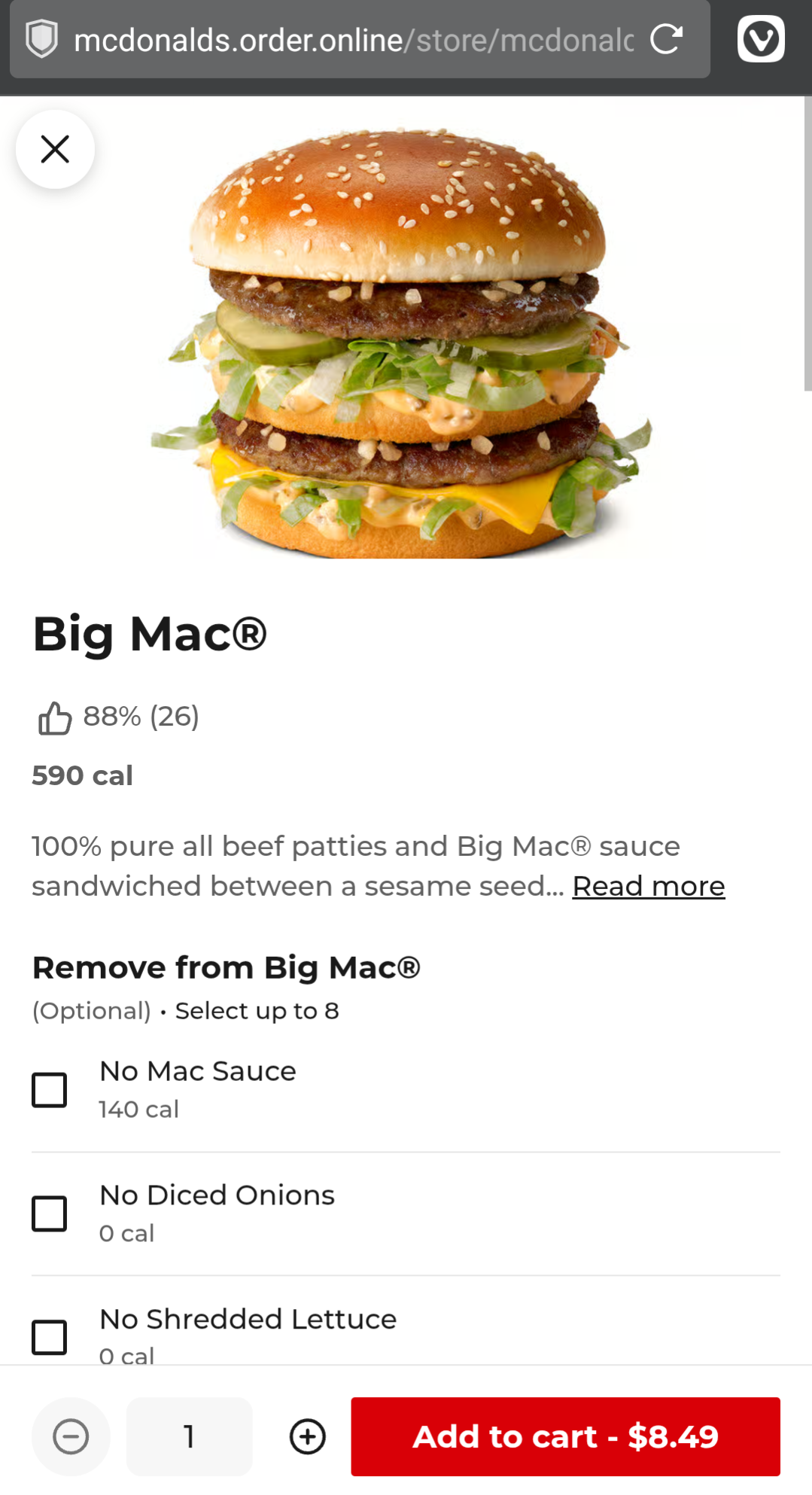Increase the Big Mac quantity
The image size is (812, 1495).
308,1436
